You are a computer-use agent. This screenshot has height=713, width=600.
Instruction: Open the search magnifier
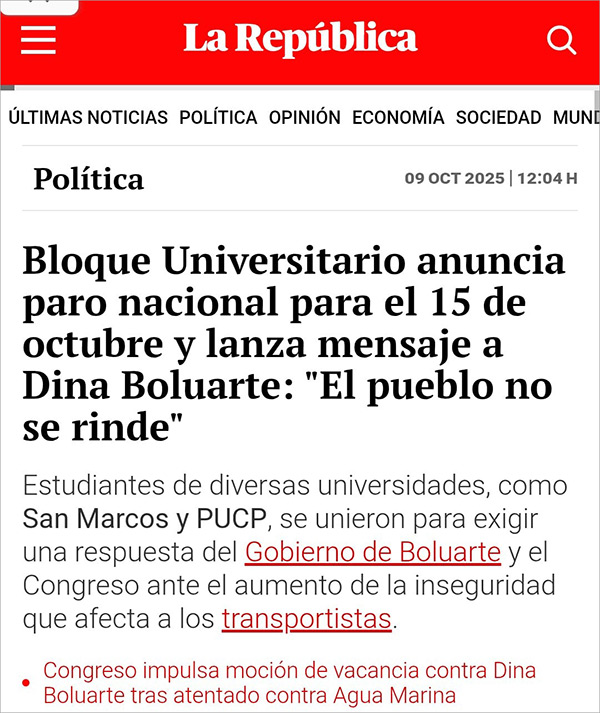pos(562,40)
